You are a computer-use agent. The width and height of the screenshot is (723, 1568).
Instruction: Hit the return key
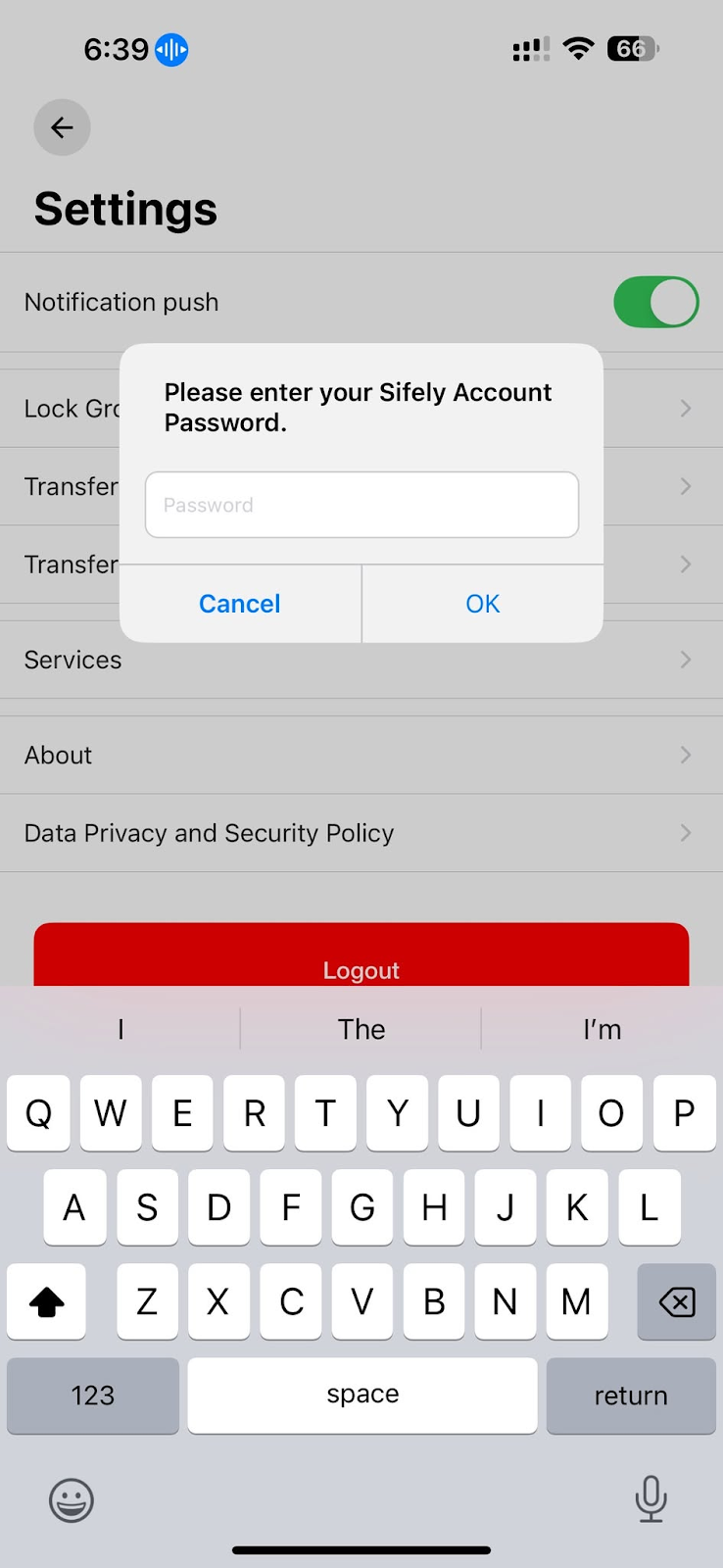[631, 1396]
